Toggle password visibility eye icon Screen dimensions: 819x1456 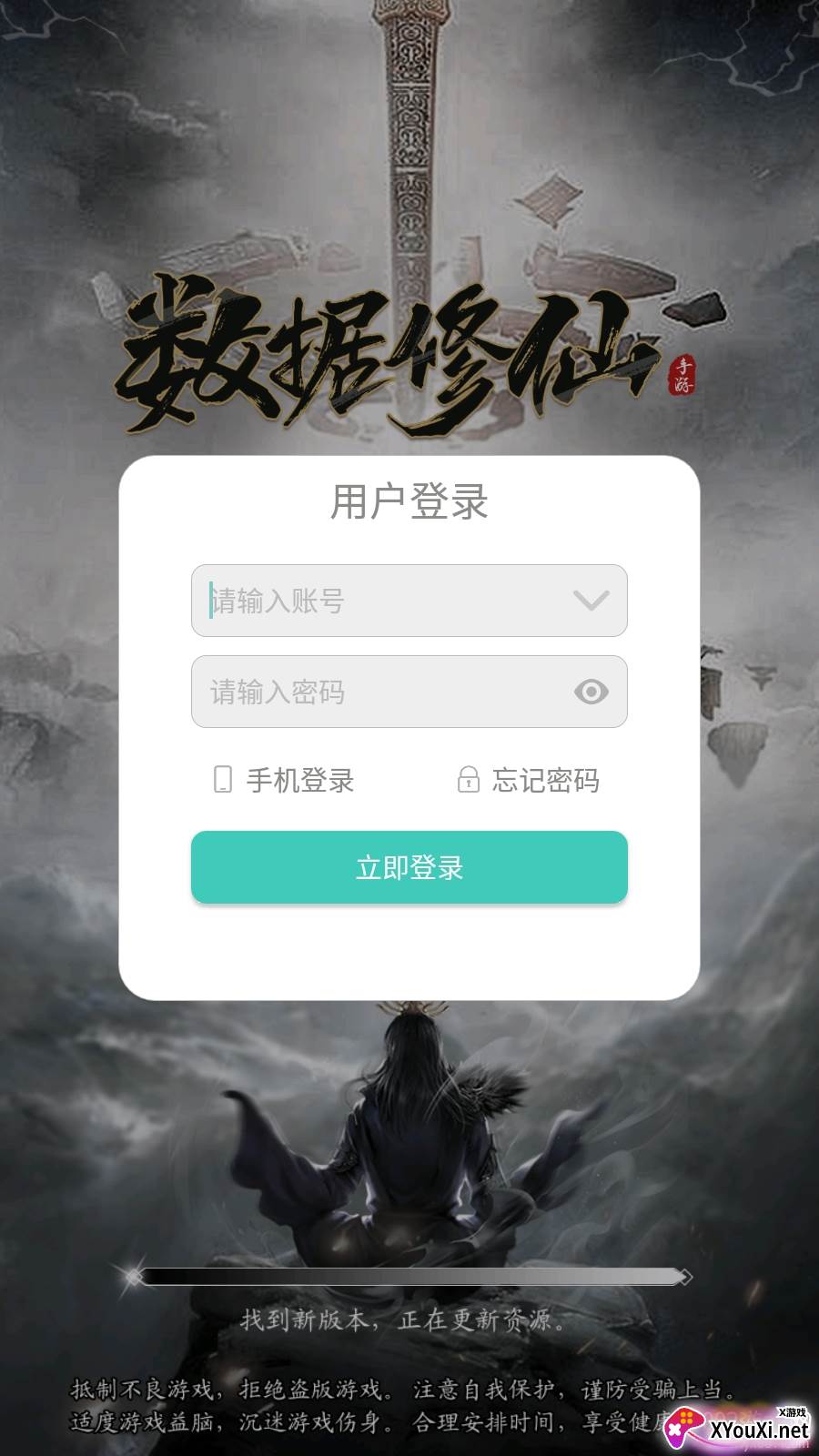point(591,692)
